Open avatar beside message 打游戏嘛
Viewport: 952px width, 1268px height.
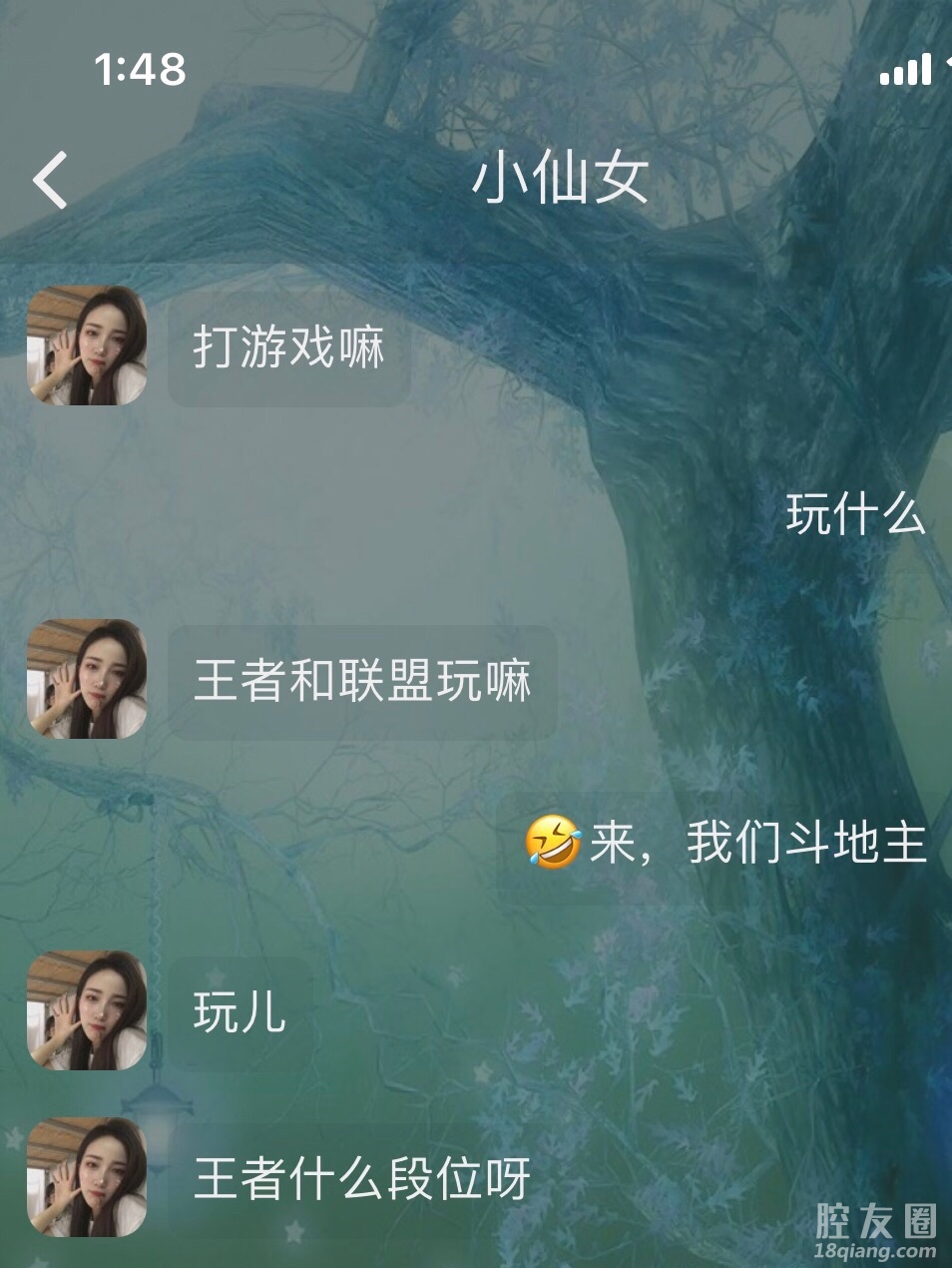coord(88,346)
